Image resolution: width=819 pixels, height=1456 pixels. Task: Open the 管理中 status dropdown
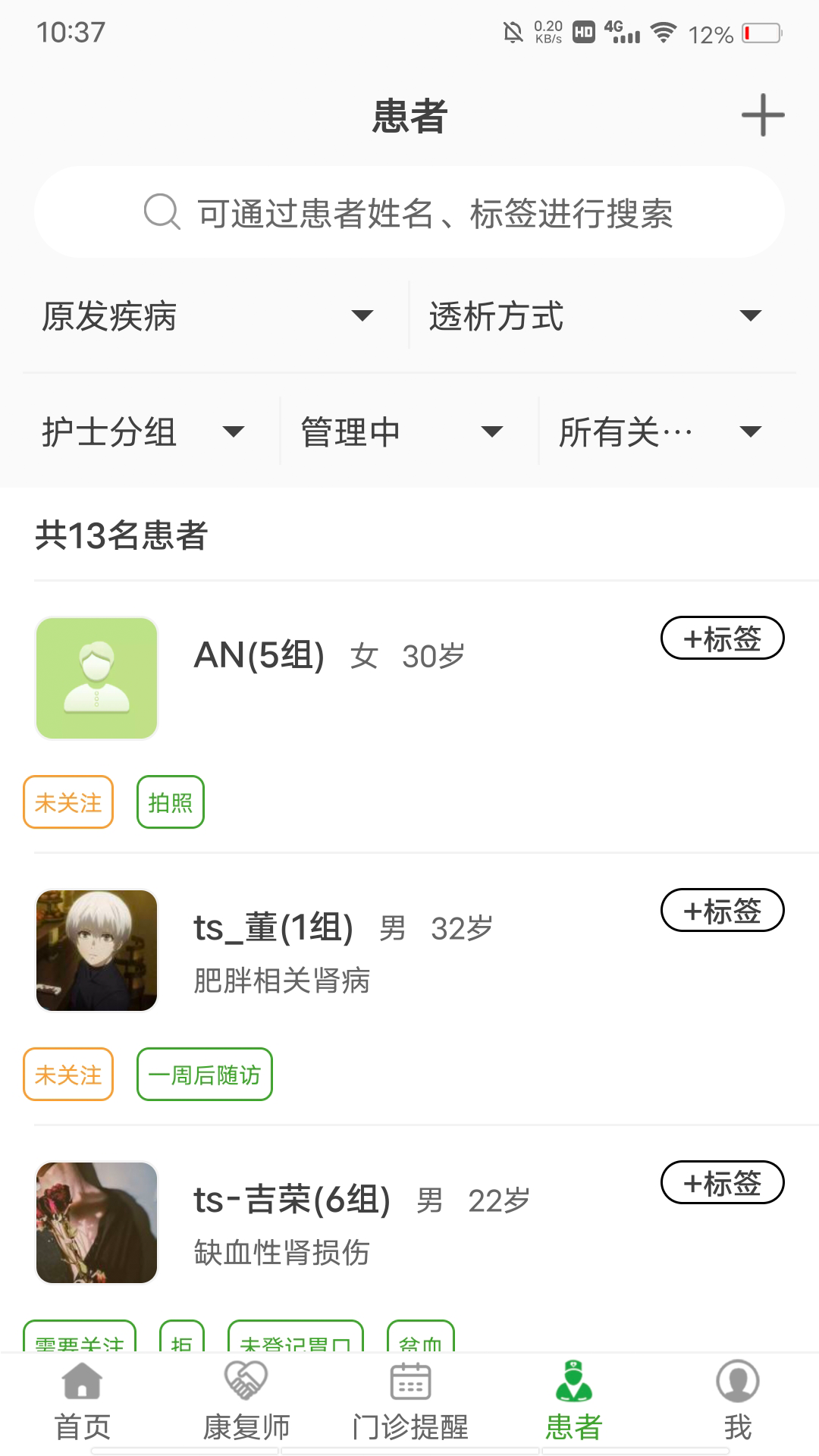click(x=403, y=431)
